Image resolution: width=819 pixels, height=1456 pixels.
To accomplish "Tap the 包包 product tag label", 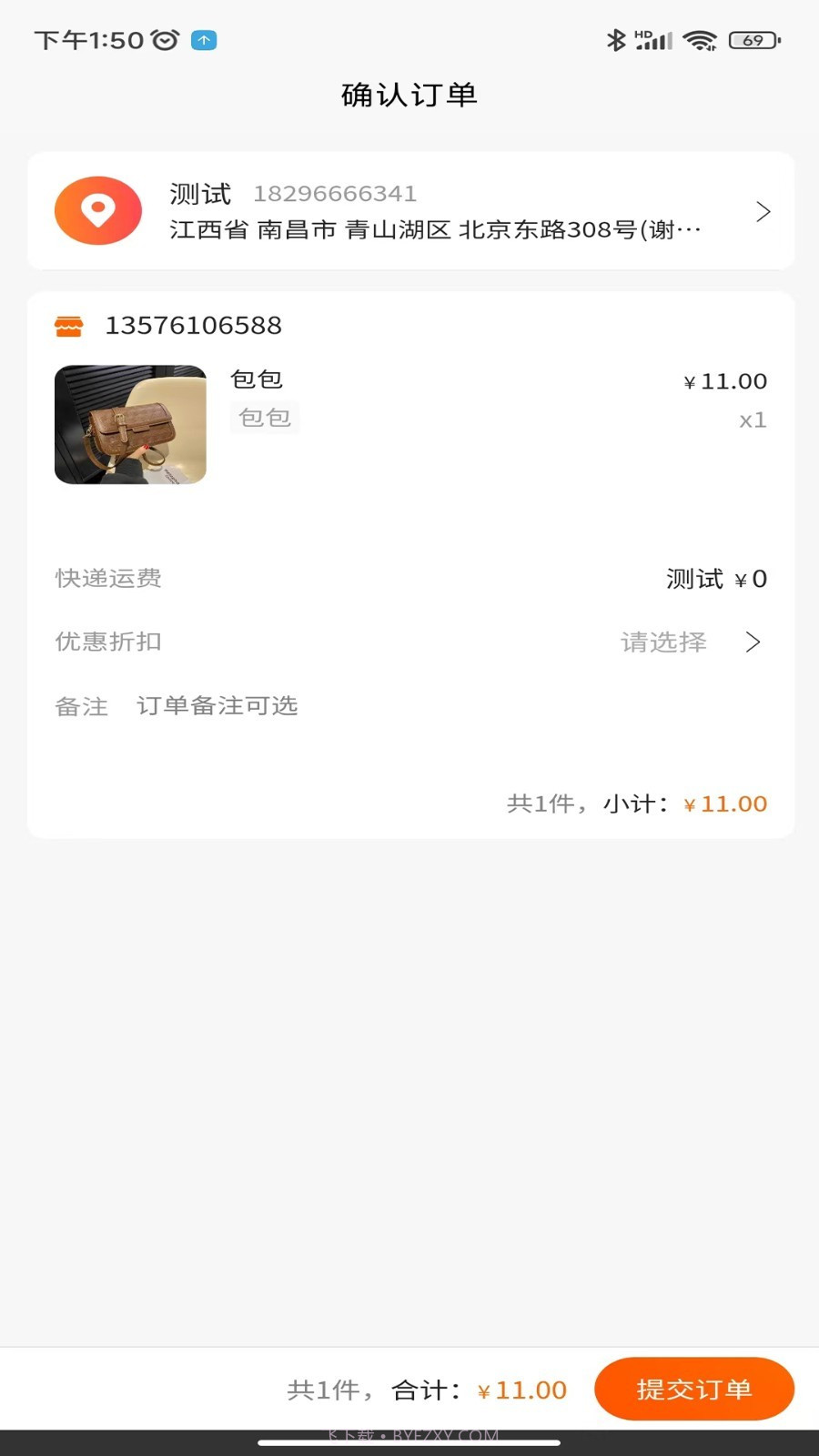I will (265, 418).
